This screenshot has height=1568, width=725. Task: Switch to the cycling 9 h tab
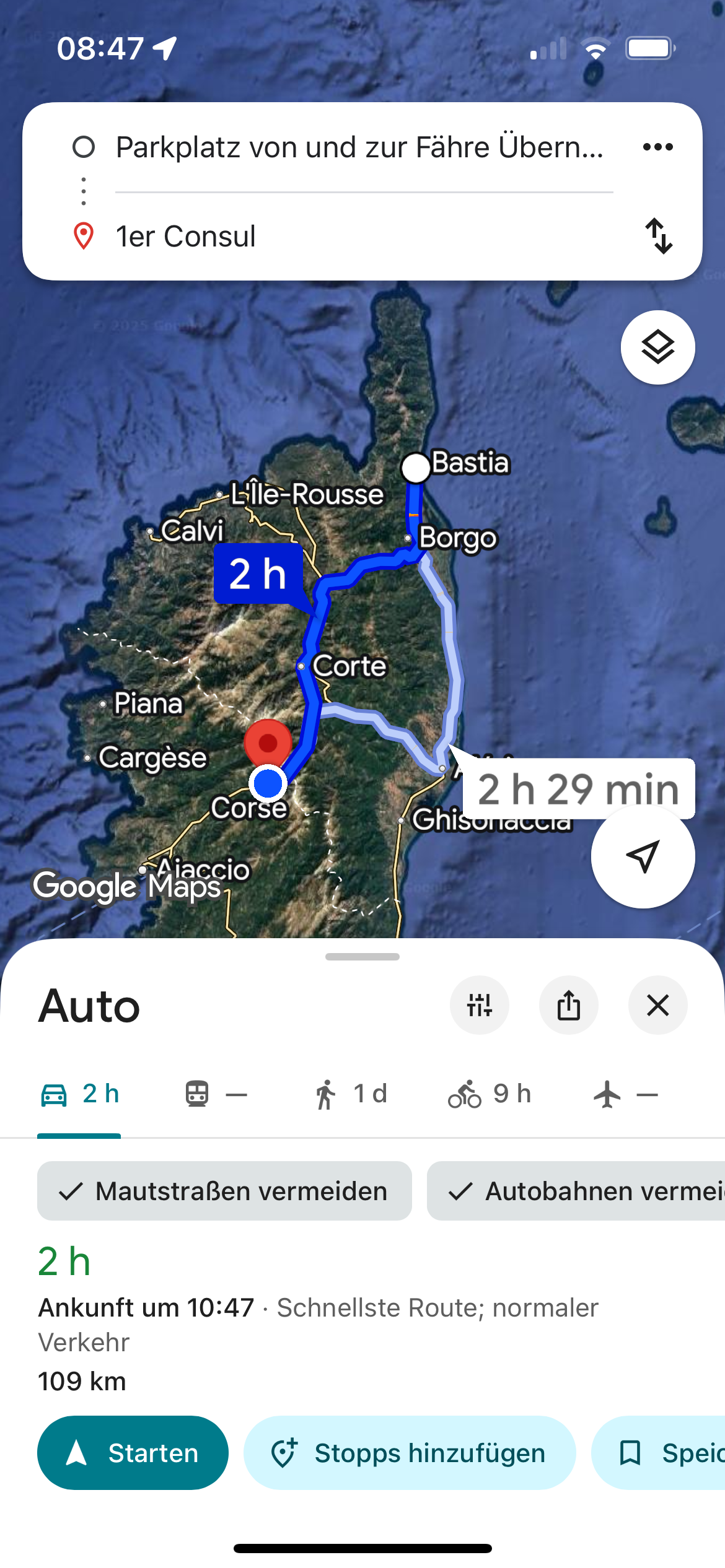click(490, 1094)
